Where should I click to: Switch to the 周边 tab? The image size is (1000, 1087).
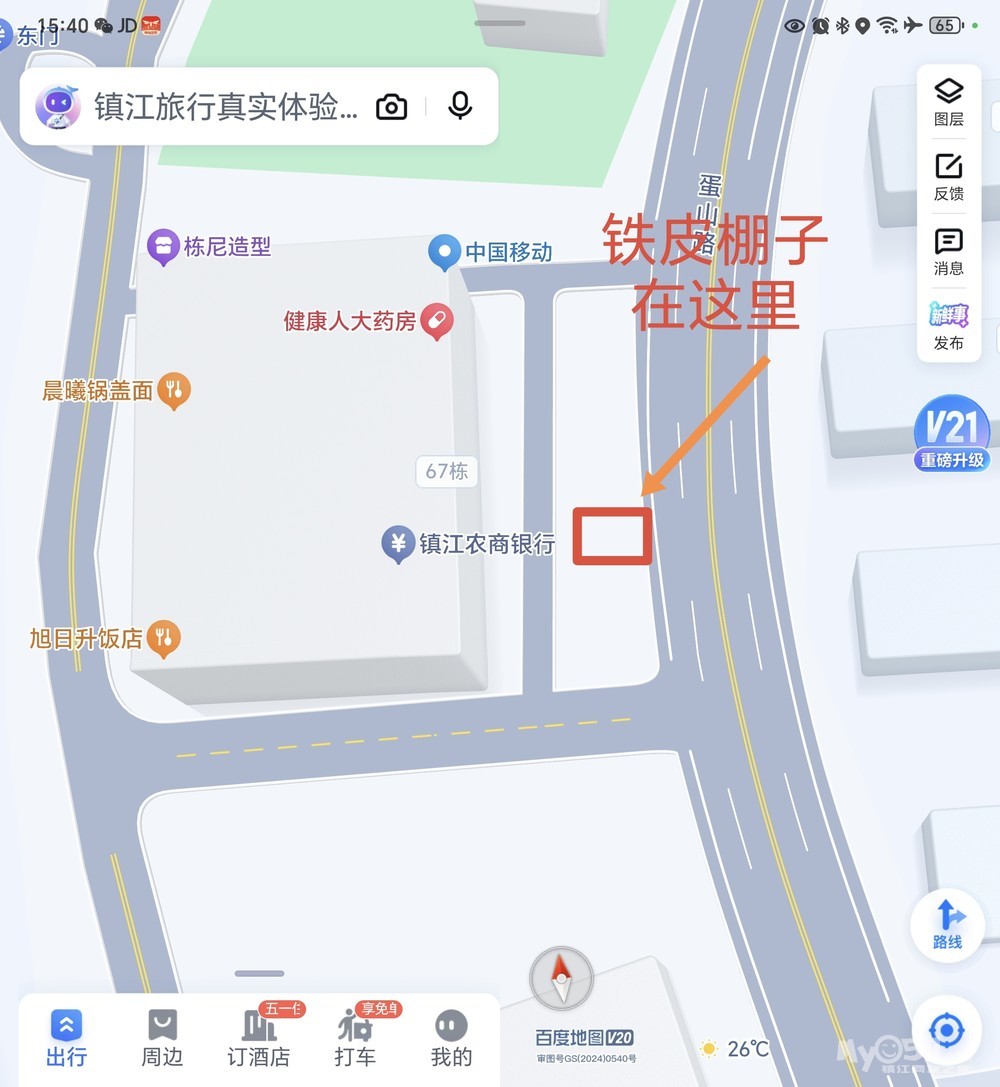click(x=162, y=1037)
